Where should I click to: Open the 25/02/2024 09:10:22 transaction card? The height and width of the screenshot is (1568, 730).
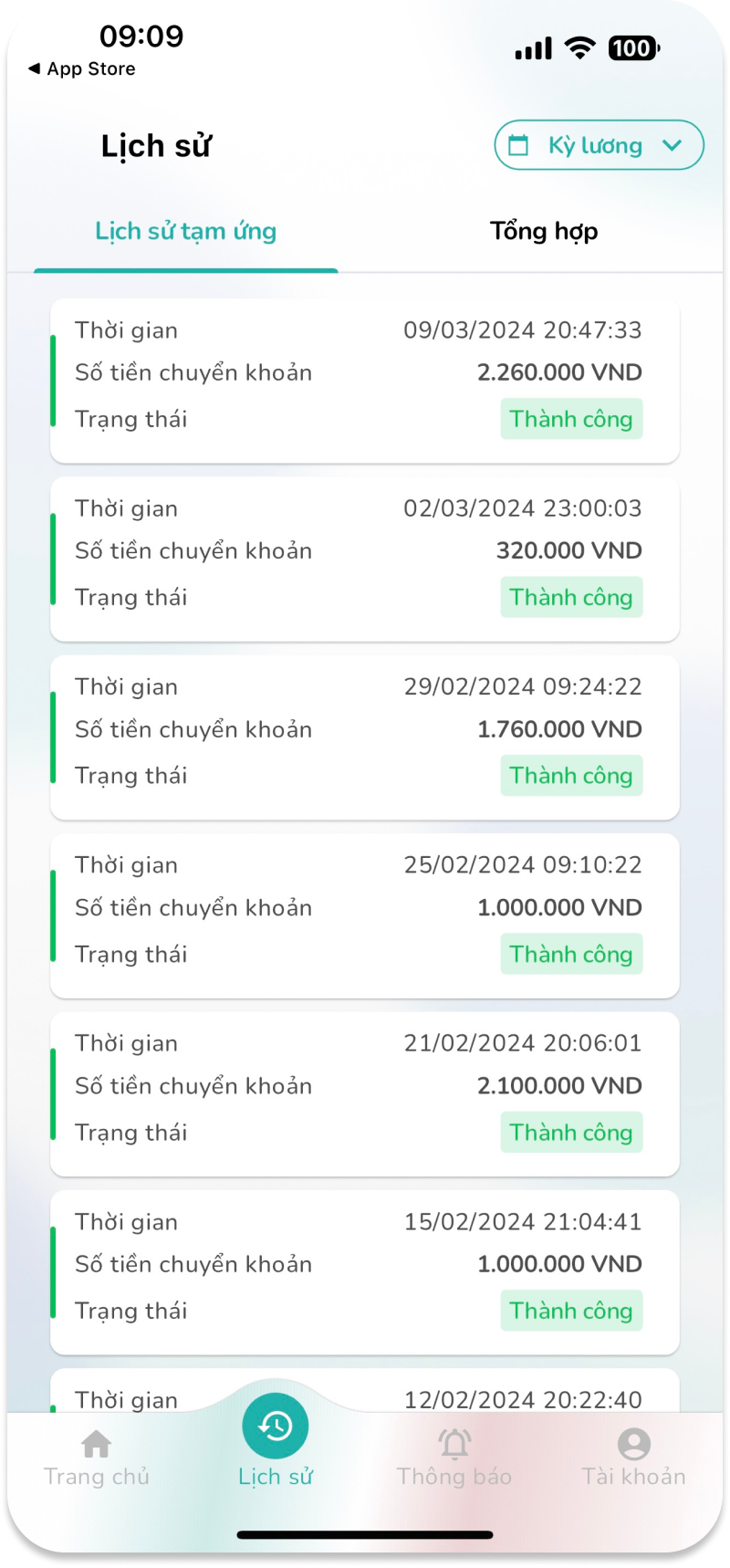[365, 915]
